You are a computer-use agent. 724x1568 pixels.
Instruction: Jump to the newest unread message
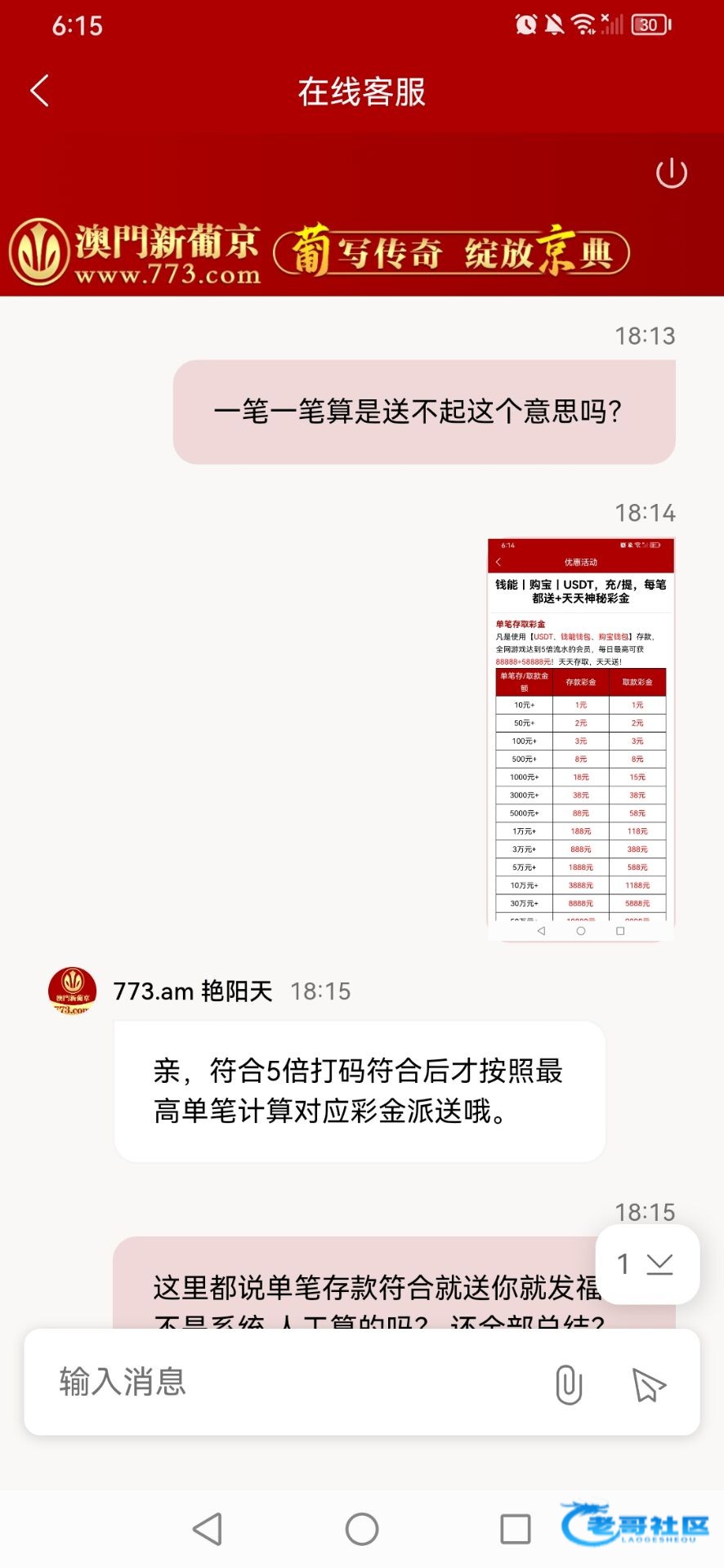tap(648, 1264)
